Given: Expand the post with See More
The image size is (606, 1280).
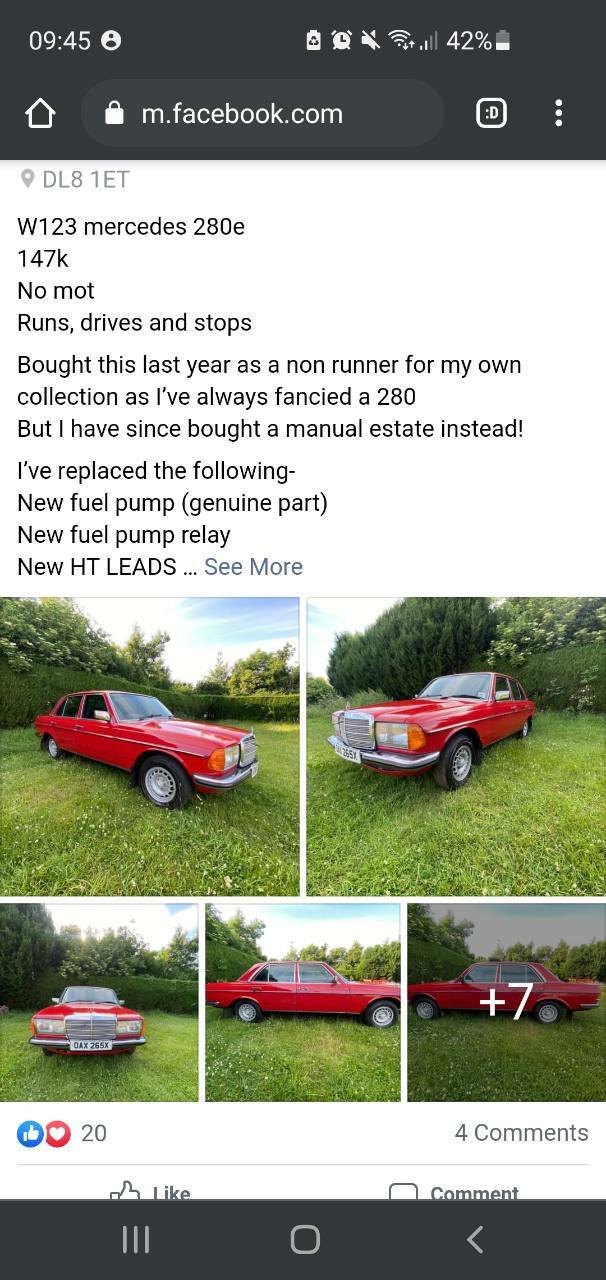Looking at the screenshot, I should (x=253, y=566).
